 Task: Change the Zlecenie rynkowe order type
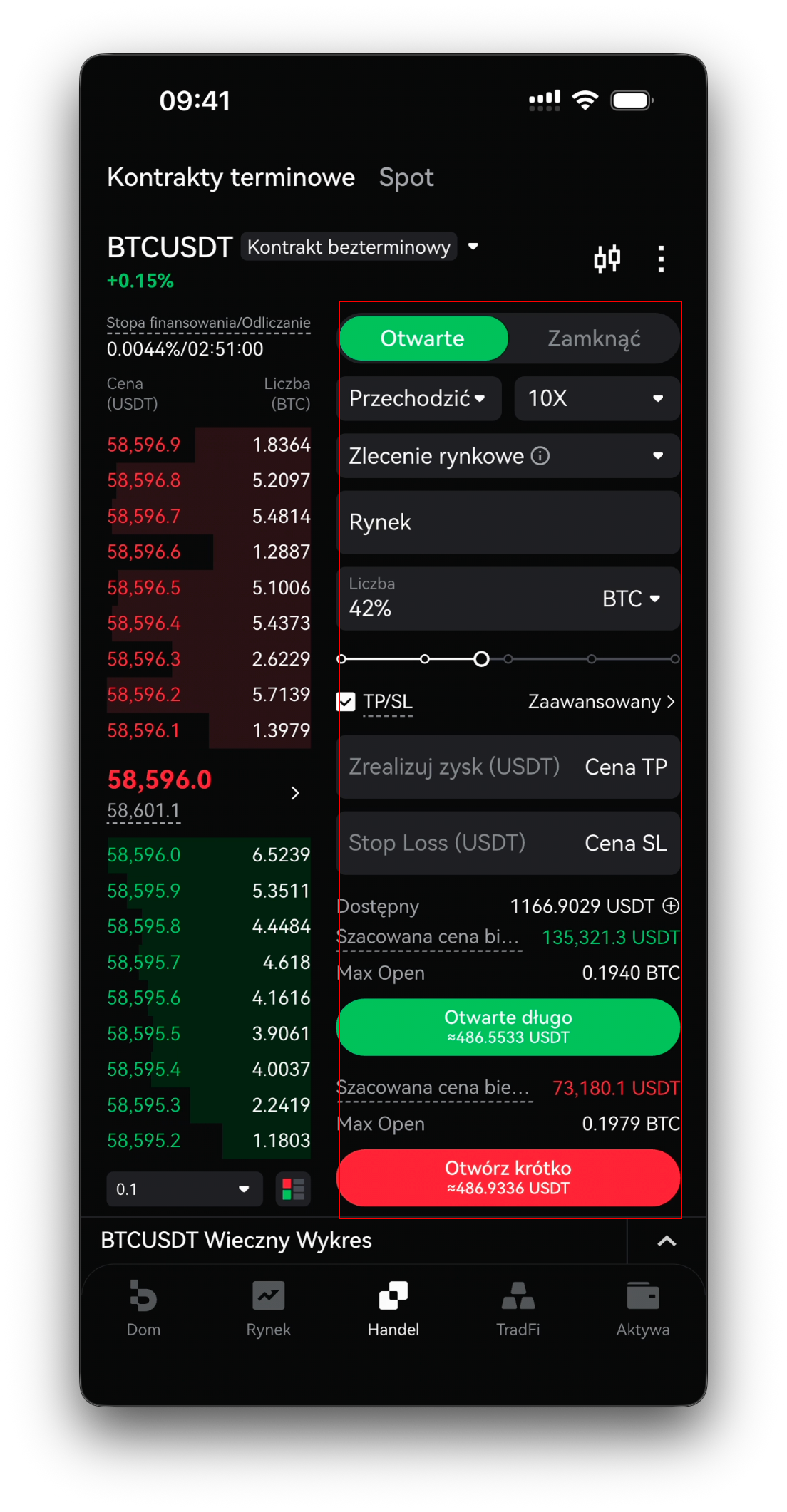pyautogui.click(x=508, y=456)
